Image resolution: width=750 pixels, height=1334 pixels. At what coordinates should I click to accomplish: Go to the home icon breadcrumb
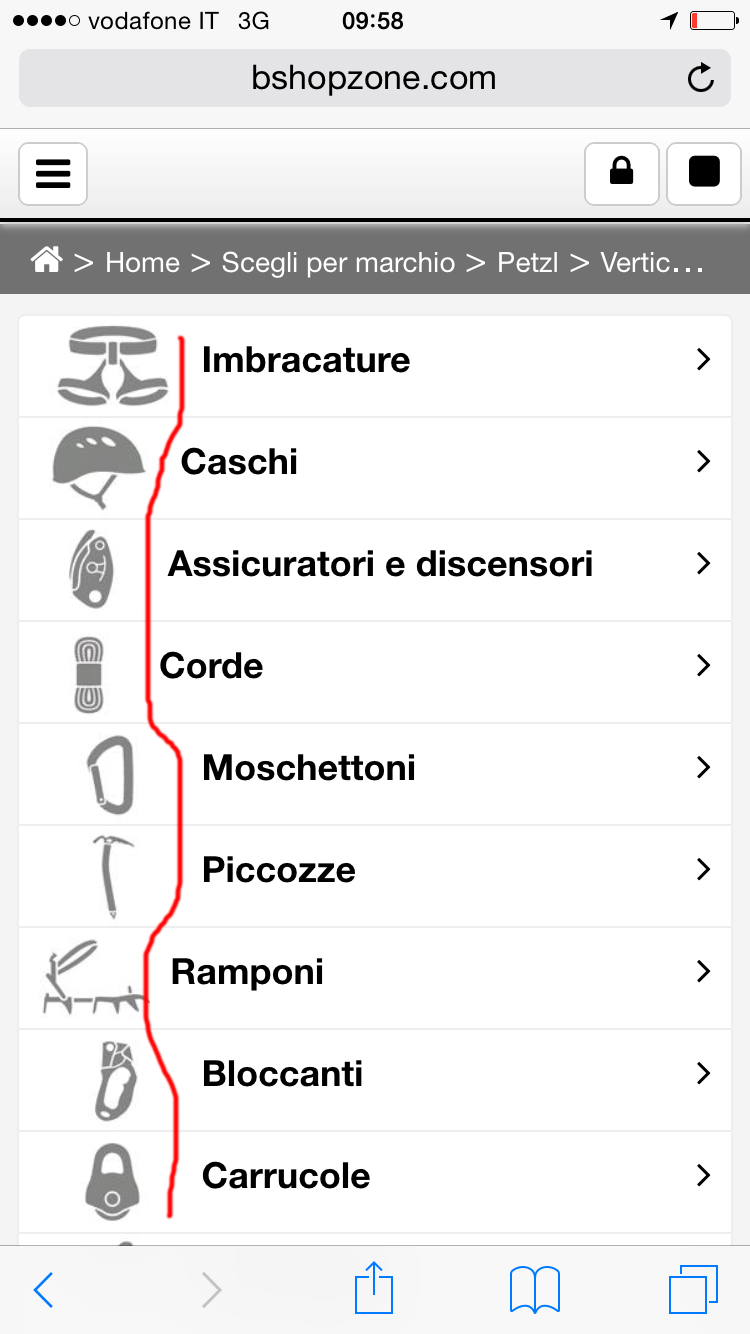pyautogui.click(x=46, y=262)
